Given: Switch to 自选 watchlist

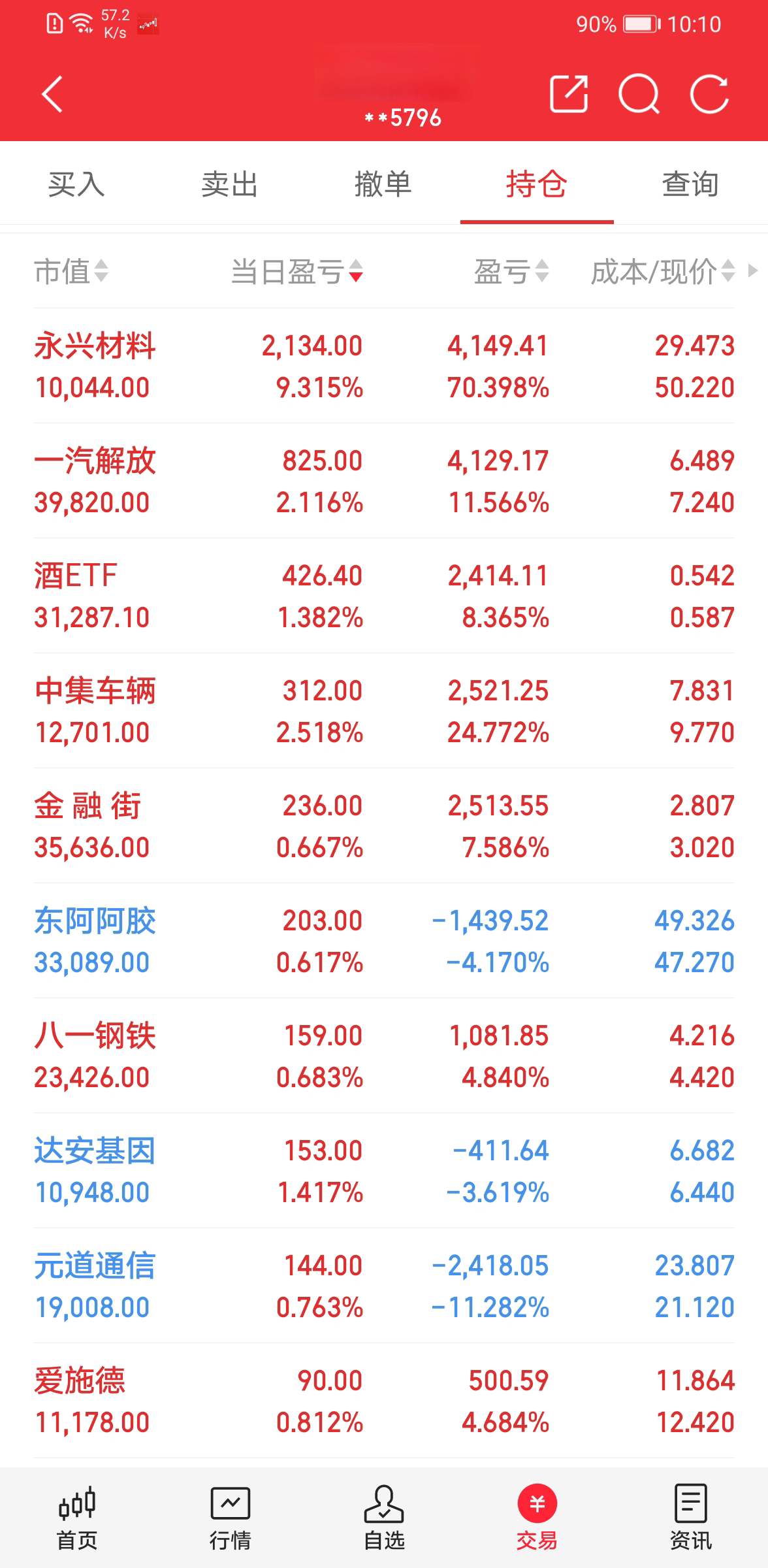Looking at the screenshot, I should pos(383,1517).
